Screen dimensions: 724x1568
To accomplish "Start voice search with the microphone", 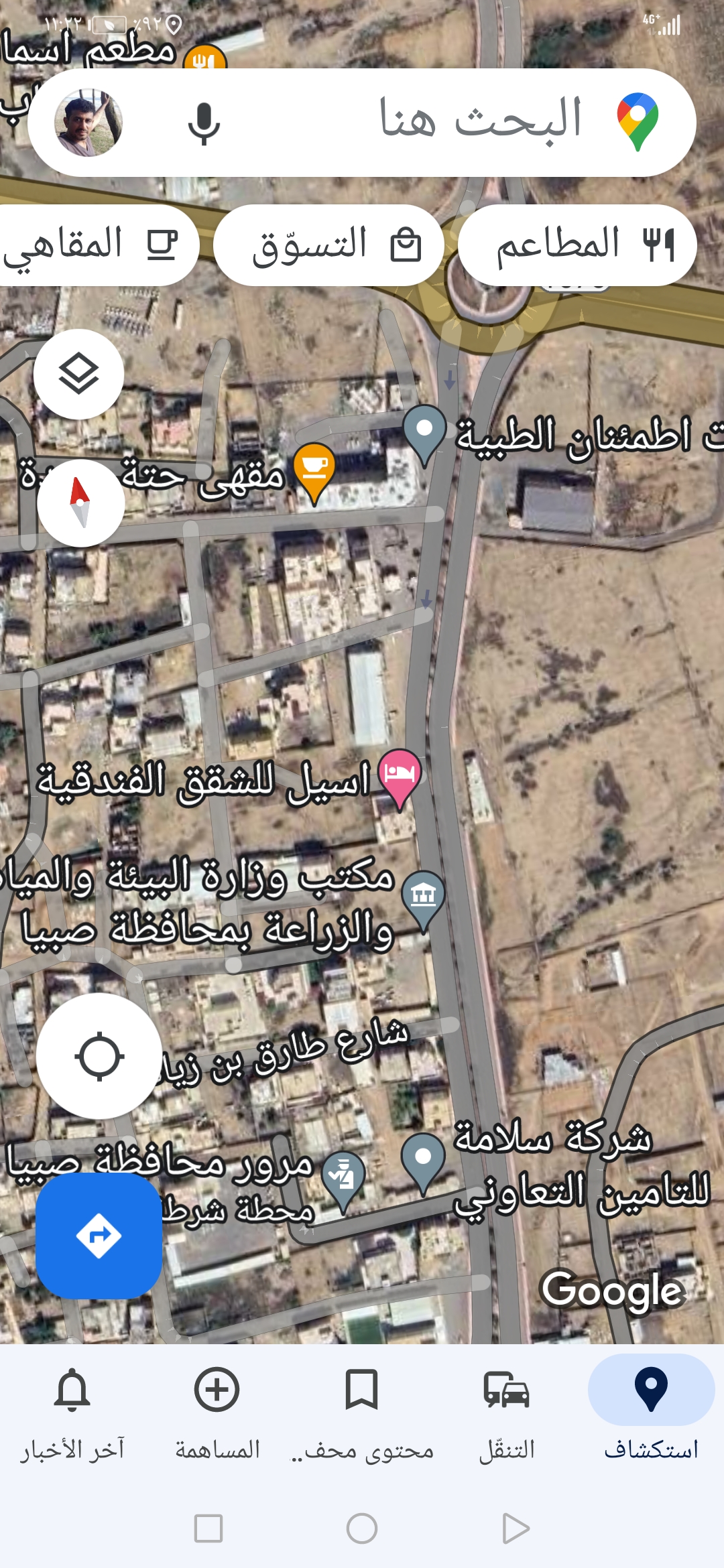I will point(204,123).
